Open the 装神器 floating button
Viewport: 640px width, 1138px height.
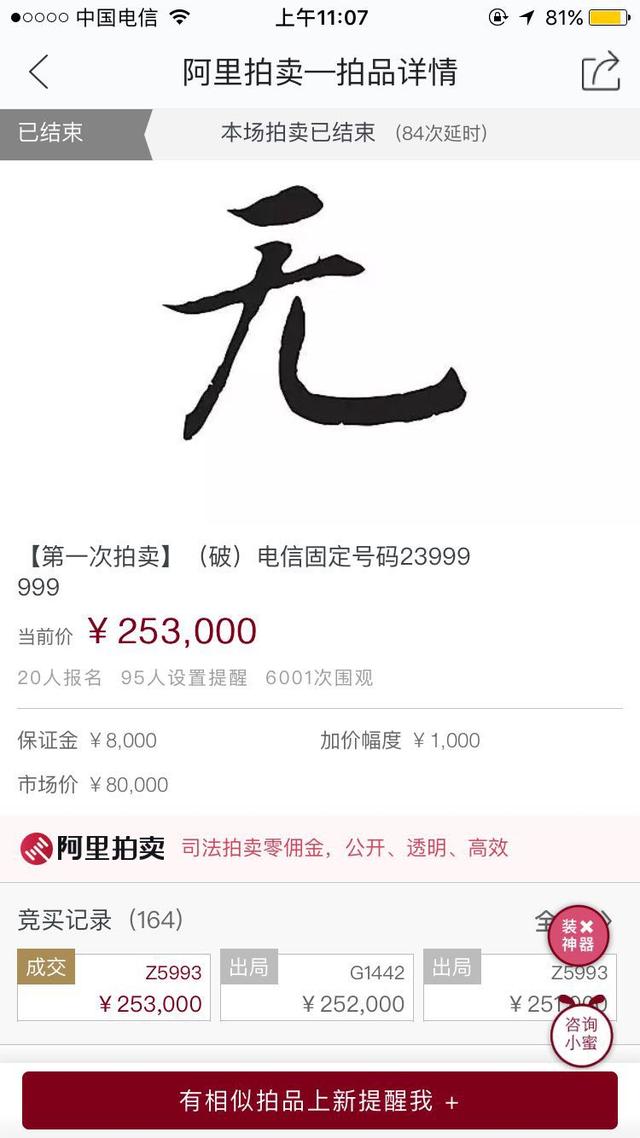click(x=578, y=935)
